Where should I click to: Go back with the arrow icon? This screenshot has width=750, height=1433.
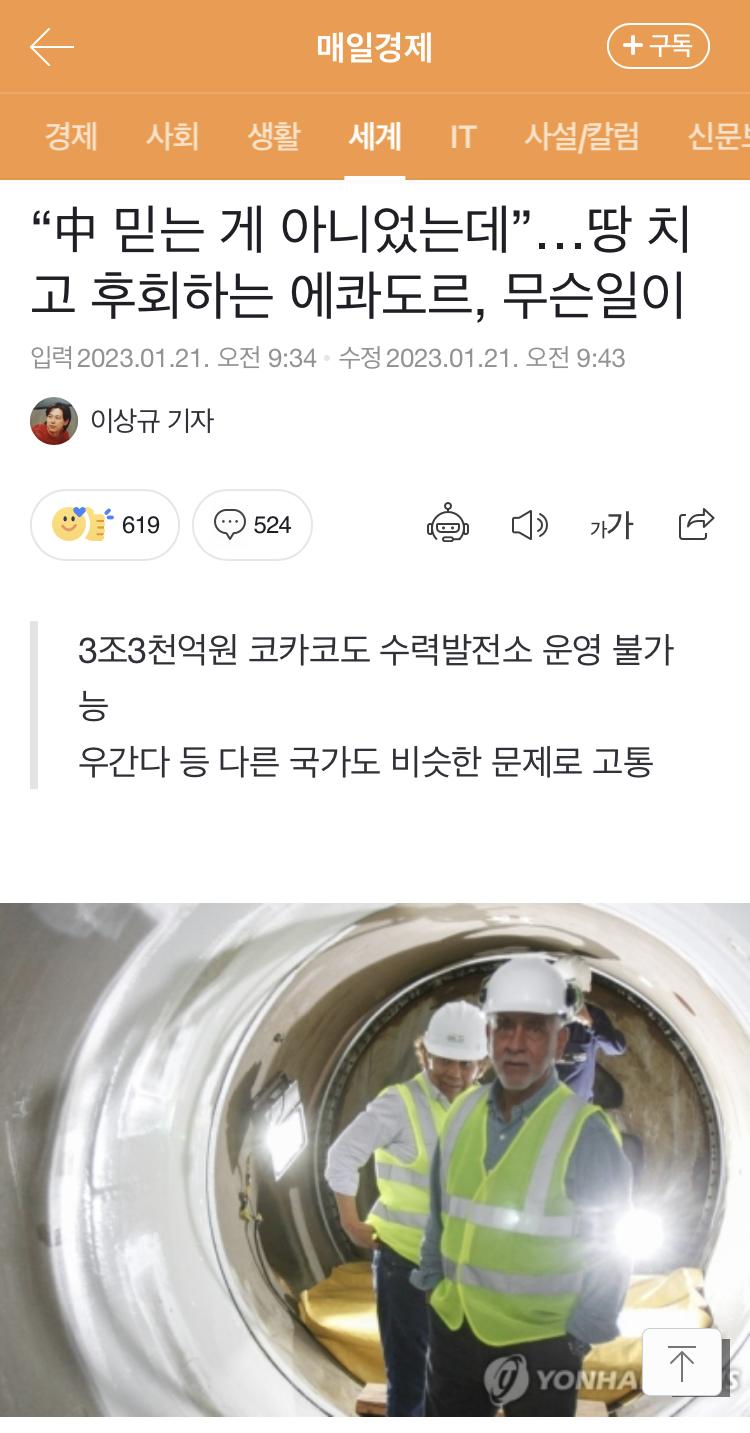click(52, 47)
